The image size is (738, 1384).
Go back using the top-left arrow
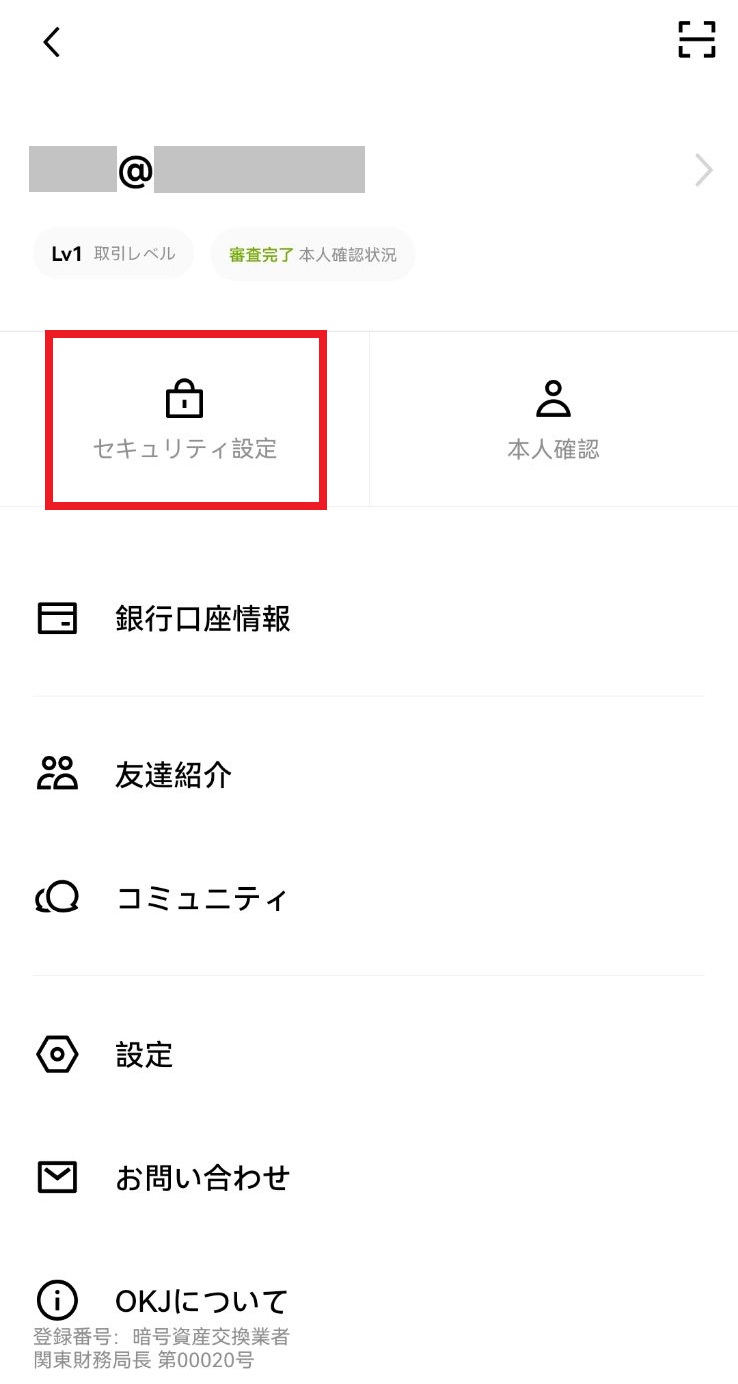pos(52,41)
